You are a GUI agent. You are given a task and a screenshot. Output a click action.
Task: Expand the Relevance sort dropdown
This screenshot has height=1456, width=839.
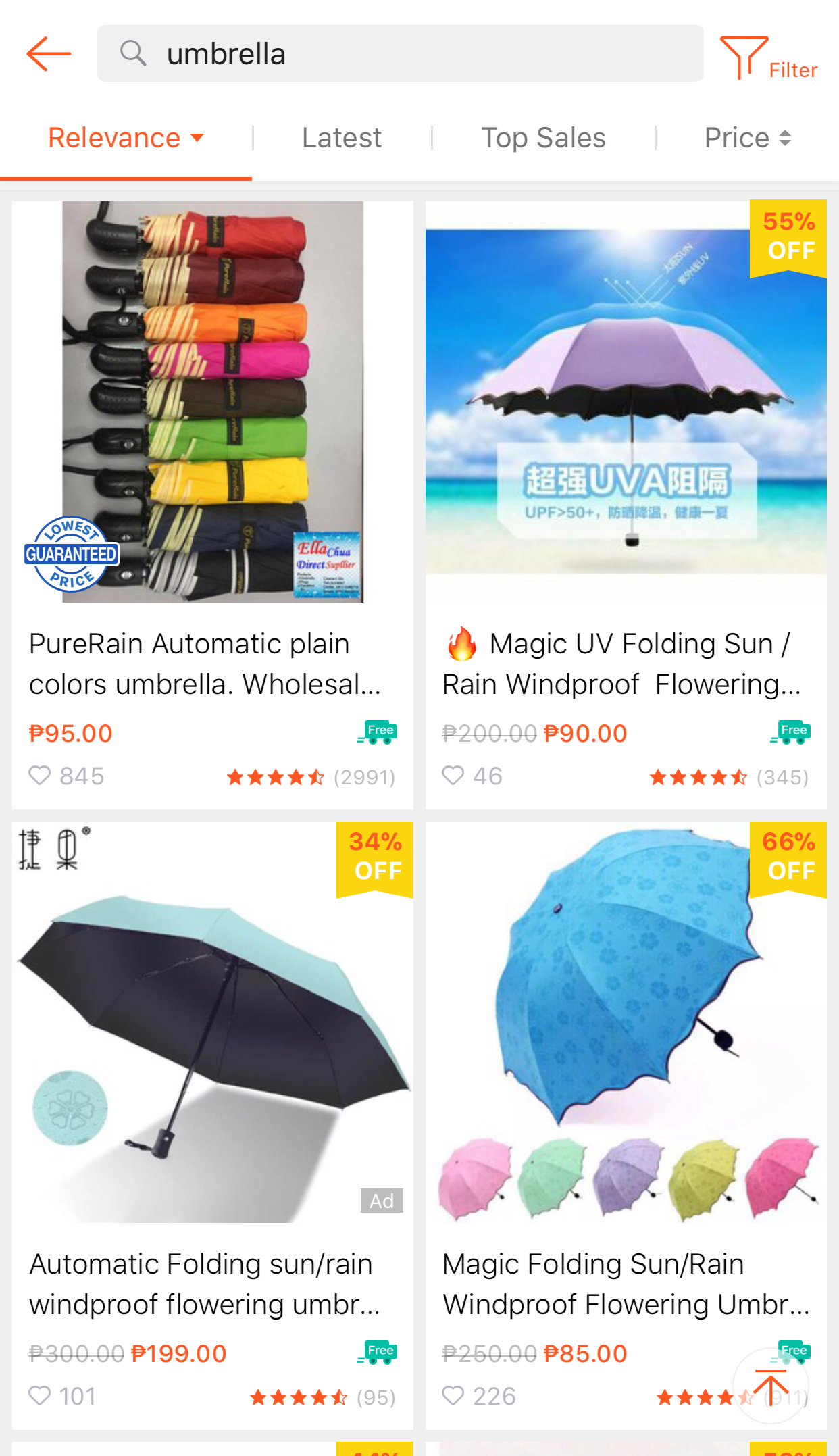(126, 138)
